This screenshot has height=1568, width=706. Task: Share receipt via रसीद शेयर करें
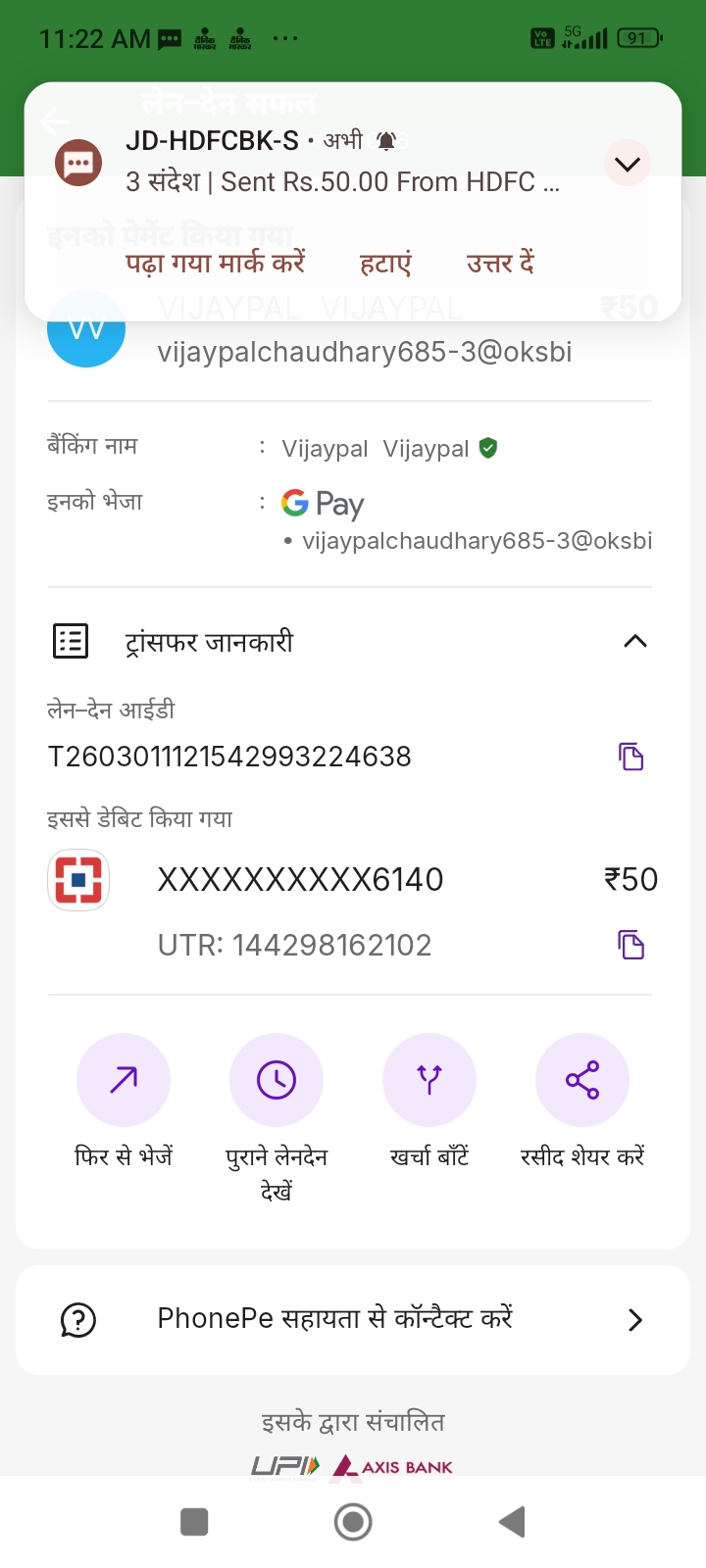(582, 1080)
